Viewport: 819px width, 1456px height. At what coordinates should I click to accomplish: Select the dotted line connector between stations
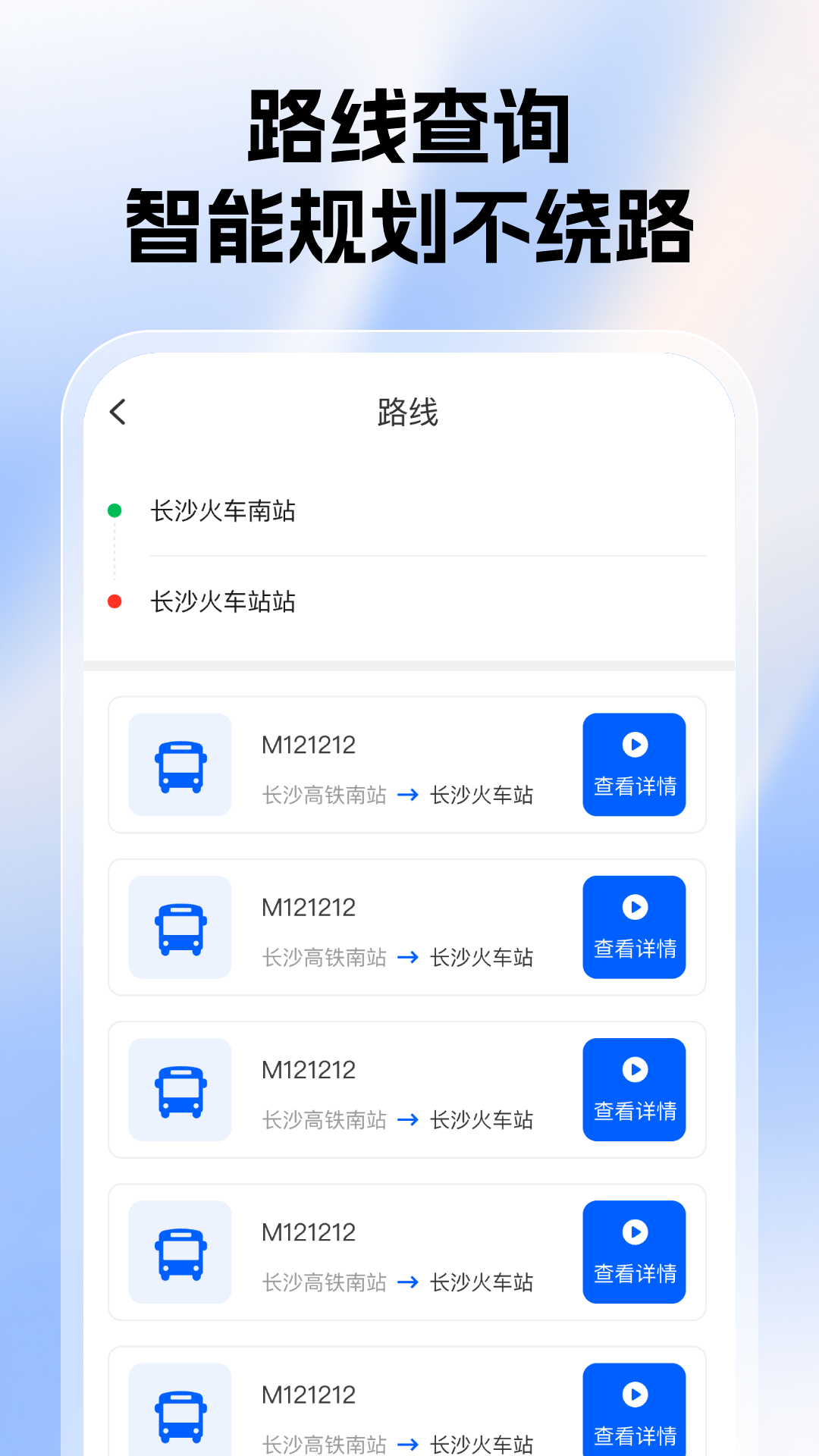(115, 554)
